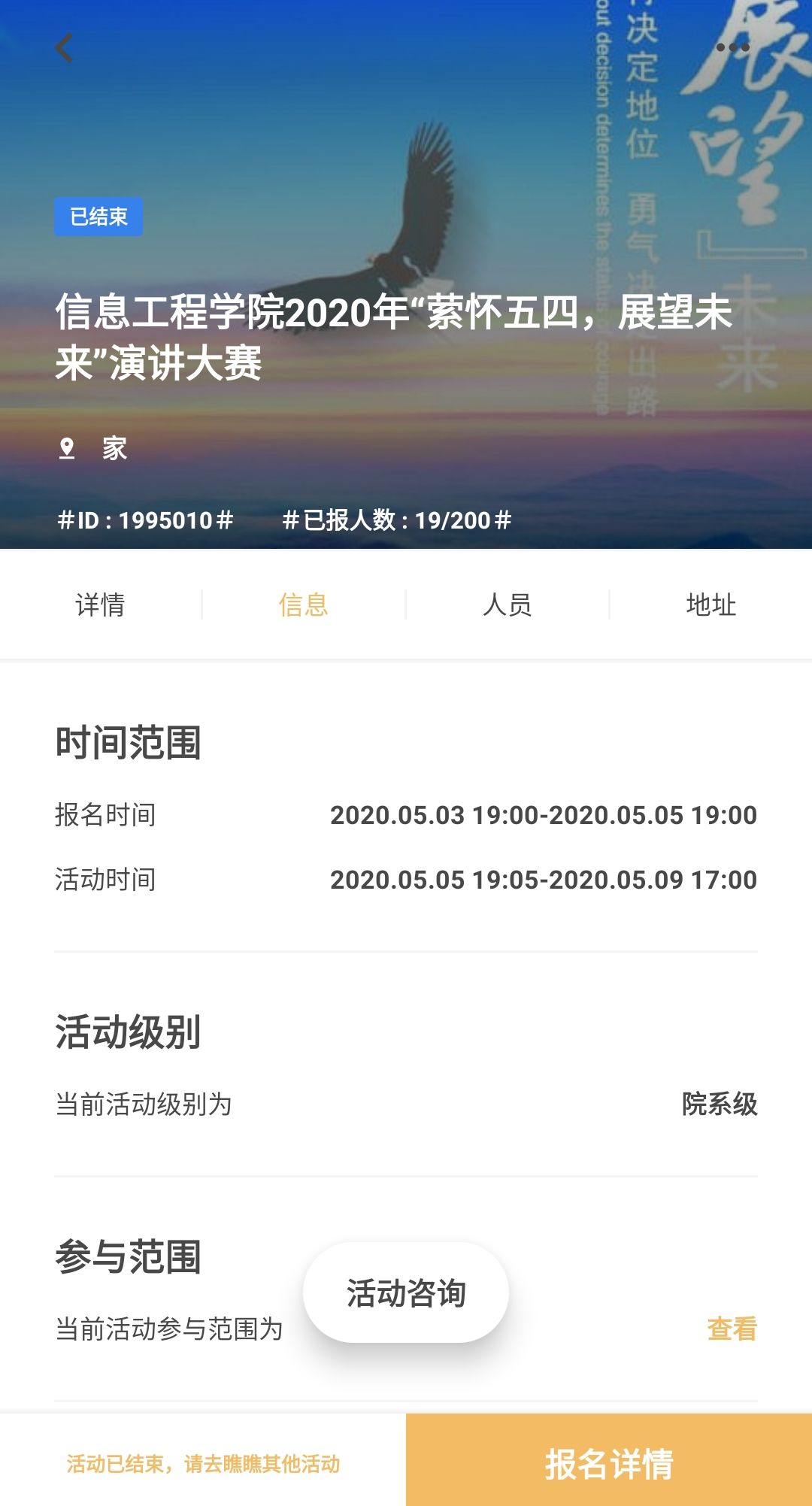Viewport: 812px width, 1506px height.
Task: Go back using the top-left arrow
Action: 65,48
